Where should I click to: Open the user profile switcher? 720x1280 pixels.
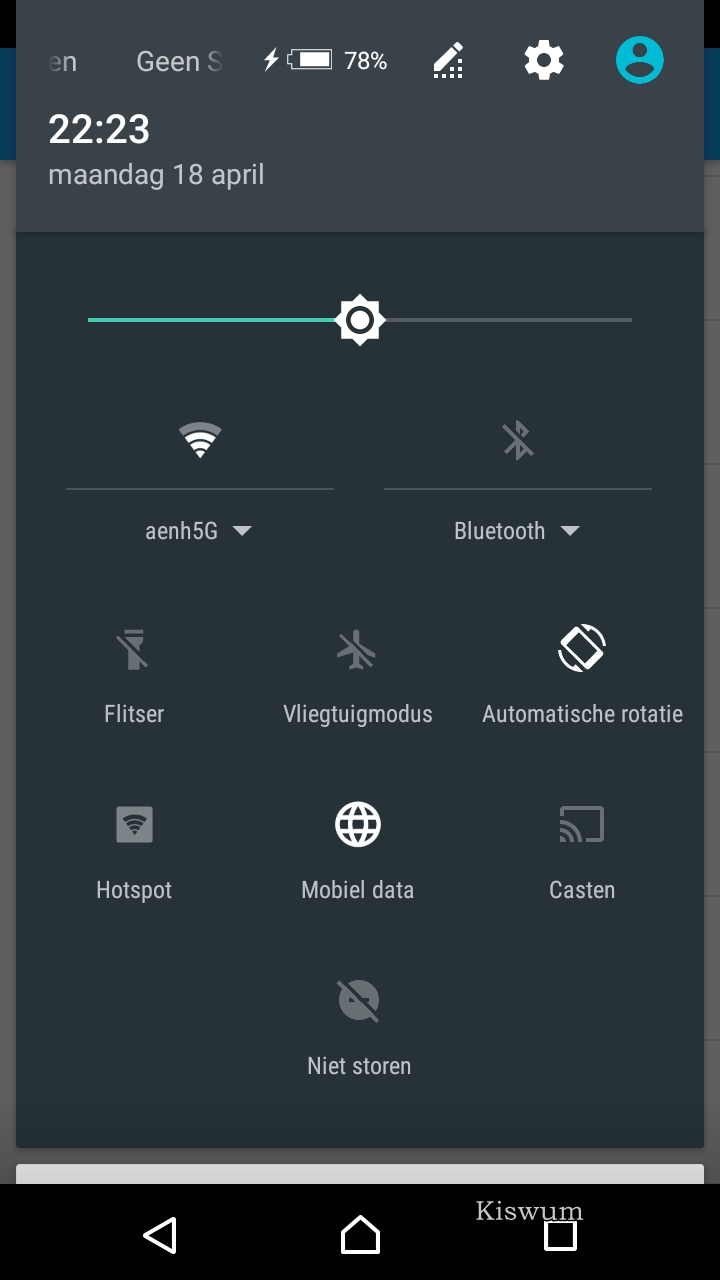click(x=640, y=61)
